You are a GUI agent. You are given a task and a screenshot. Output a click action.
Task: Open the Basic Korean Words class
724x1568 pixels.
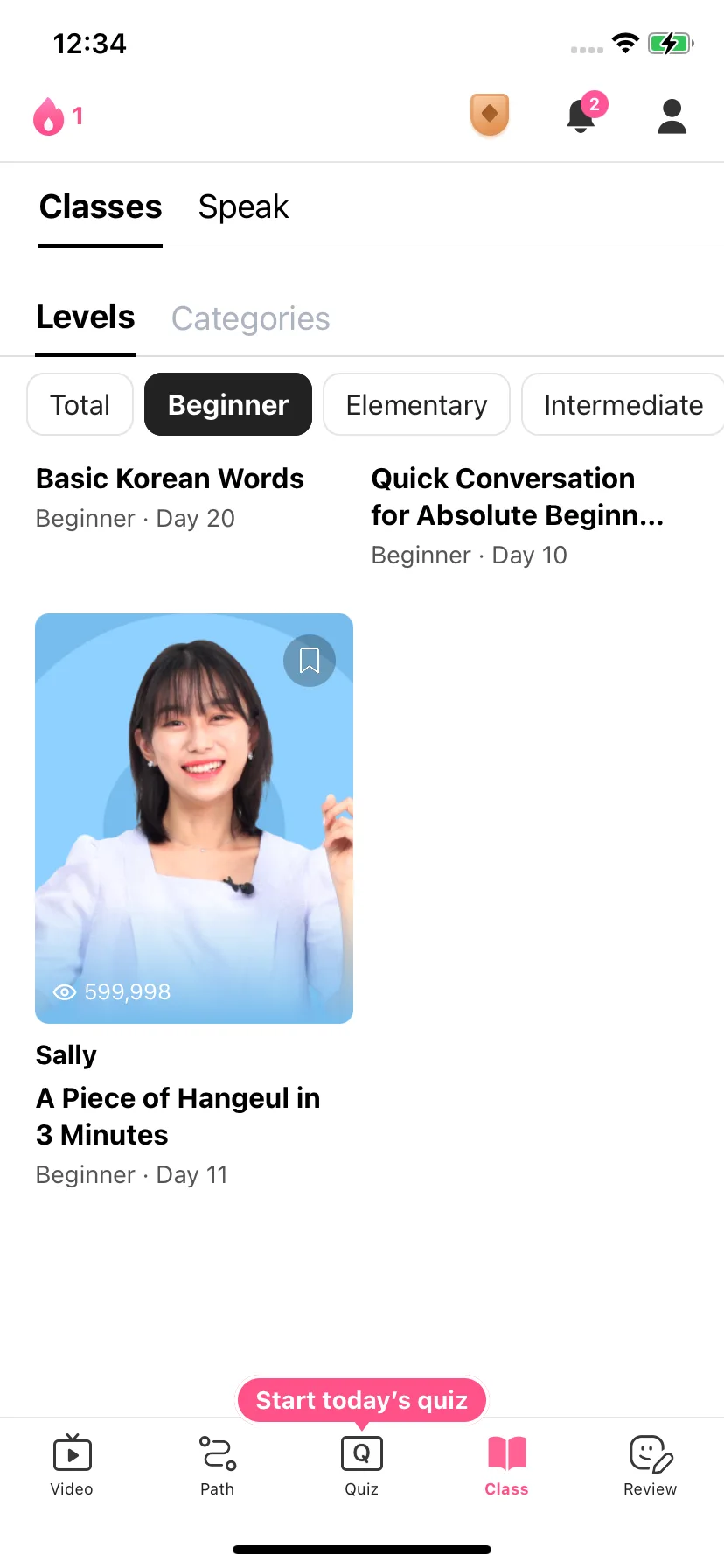click(x=170, y=479)
